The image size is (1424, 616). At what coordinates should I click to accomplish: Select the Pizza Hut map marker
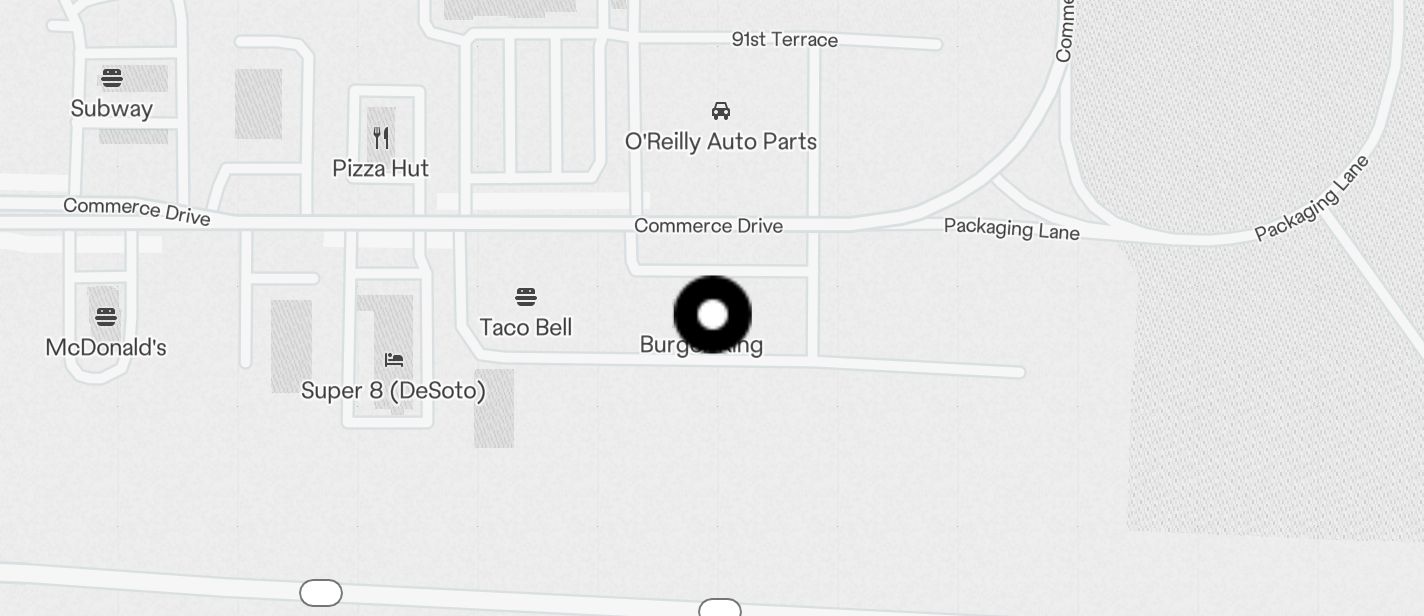381,138
